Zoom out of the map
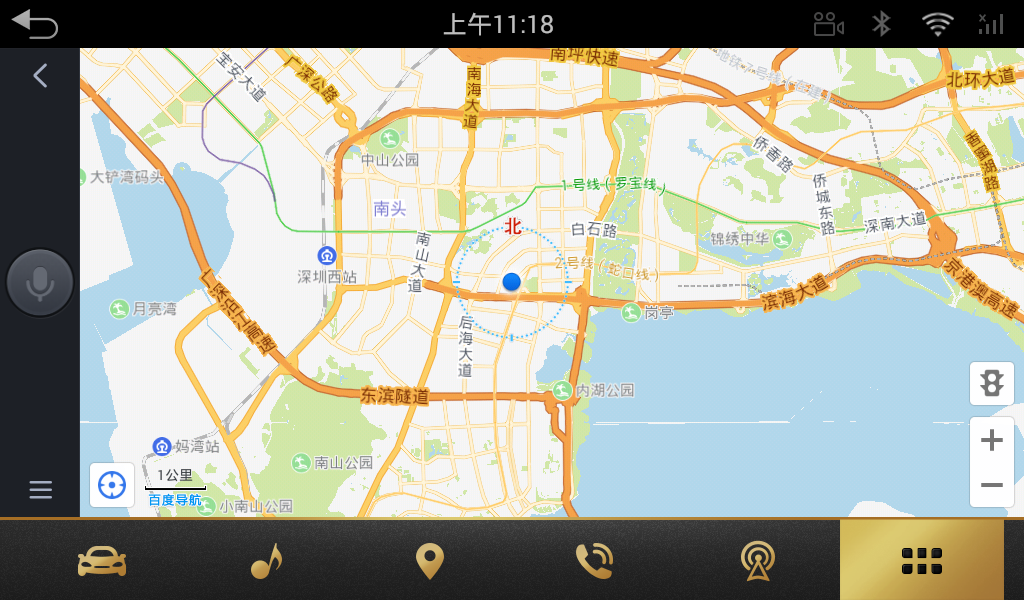Viewport: 1024px width, 600px height. tap(992, 485)
